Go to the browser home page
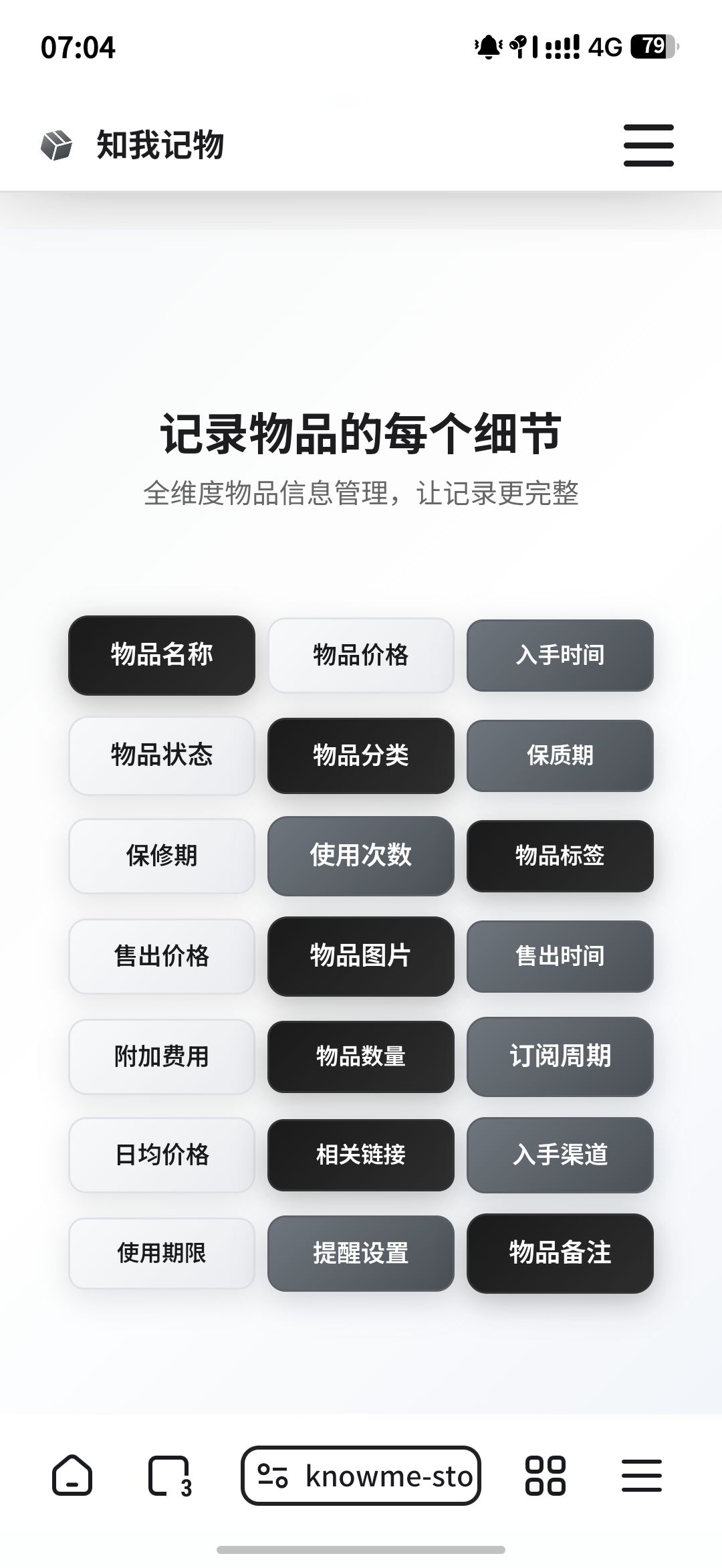The image size is (722, 1568). (x=72, y=1475)
